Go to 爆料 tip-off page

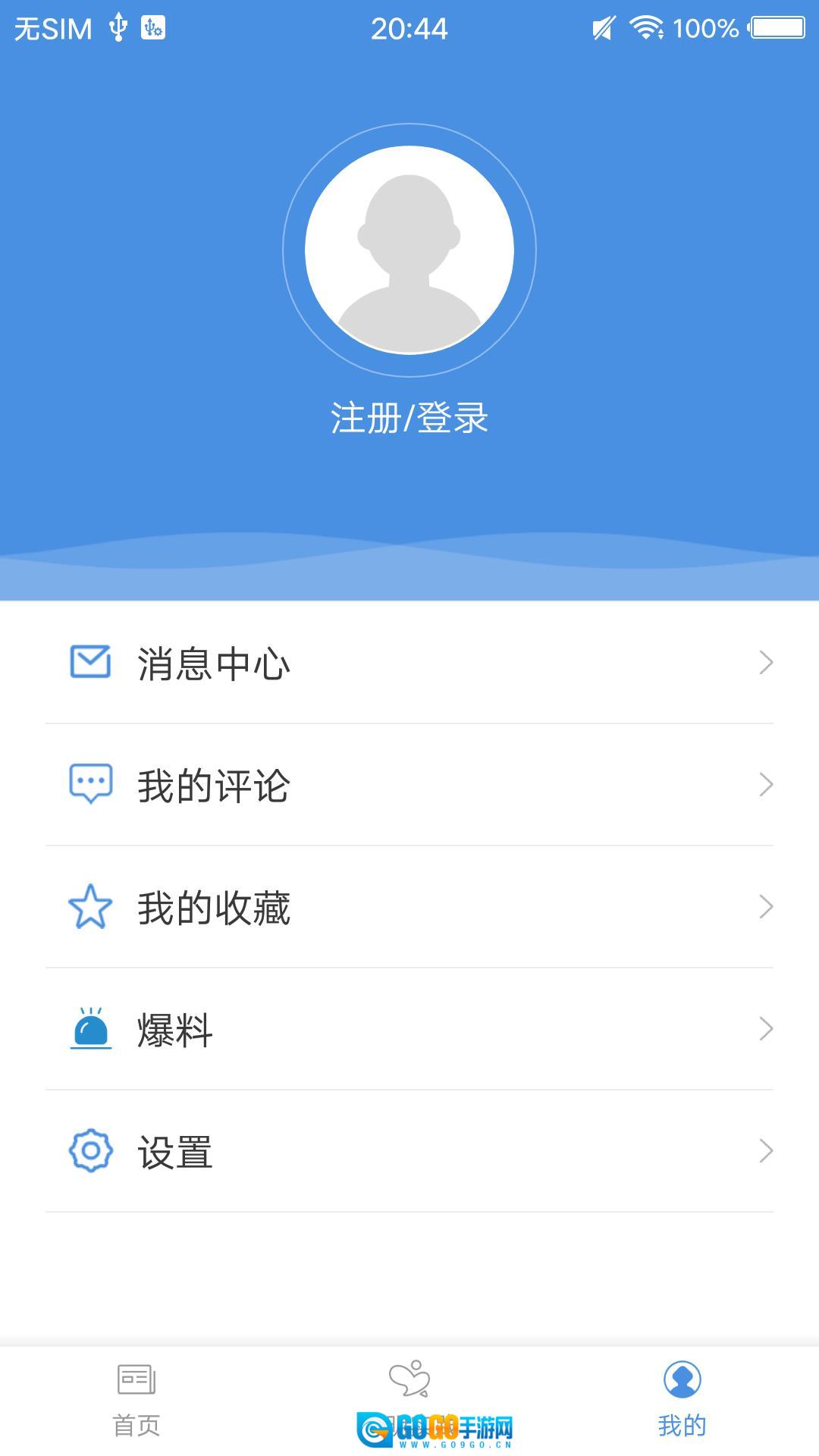pos(409,1029)
